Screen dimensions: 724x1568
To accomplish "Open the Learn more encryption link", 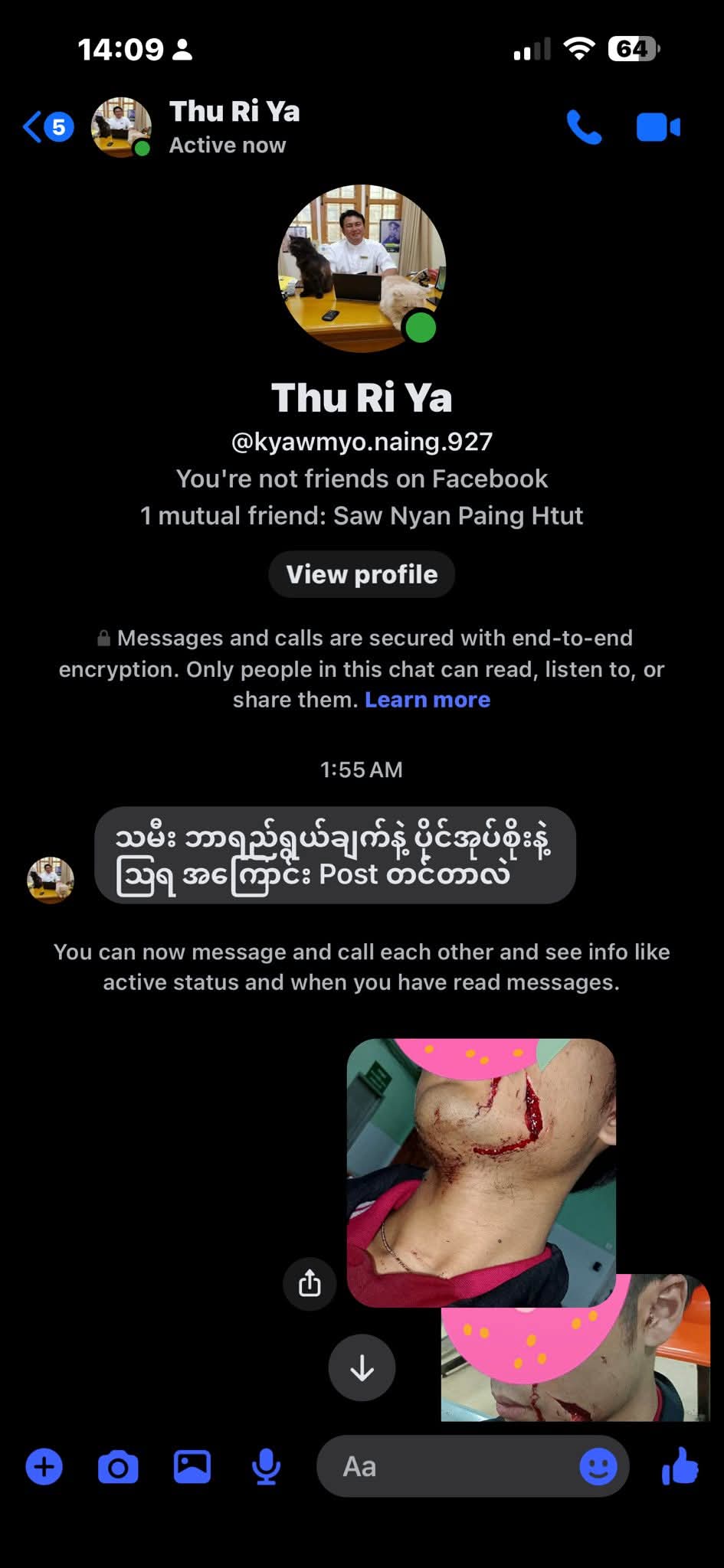I will pyautogui.click(x=428, y=700).
